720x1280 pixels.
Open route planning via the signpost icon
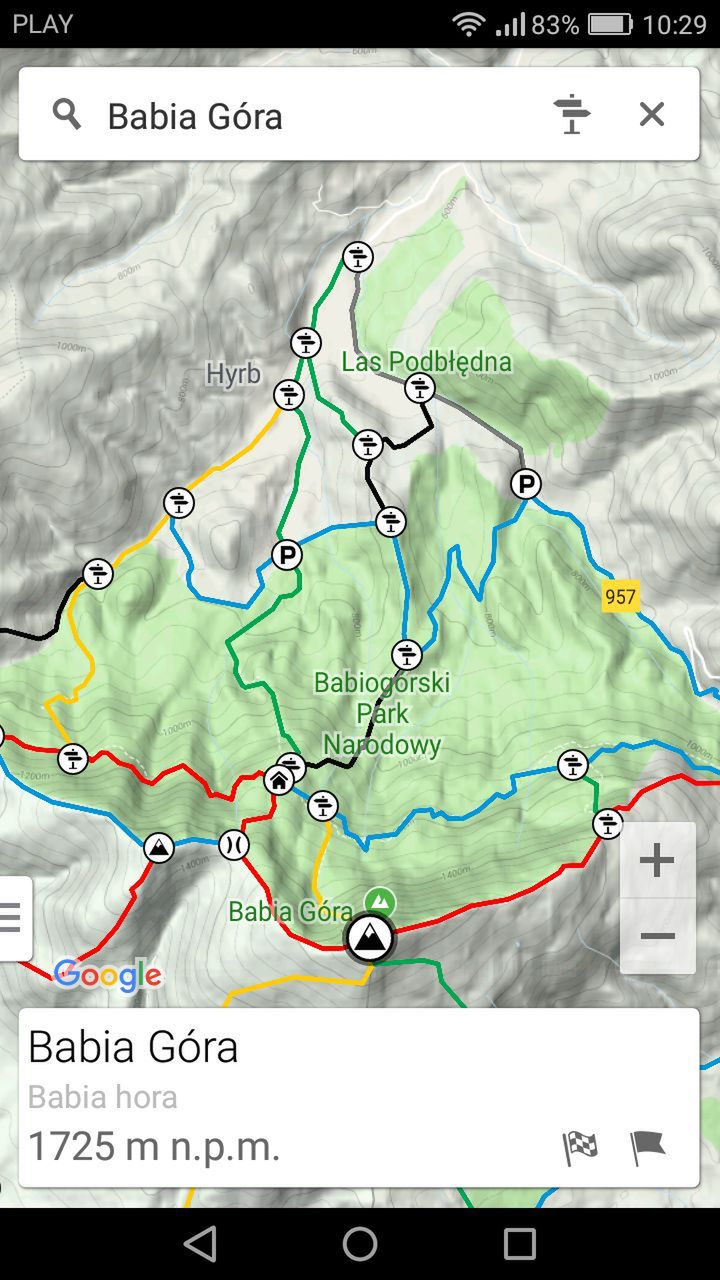coord(572,114)
